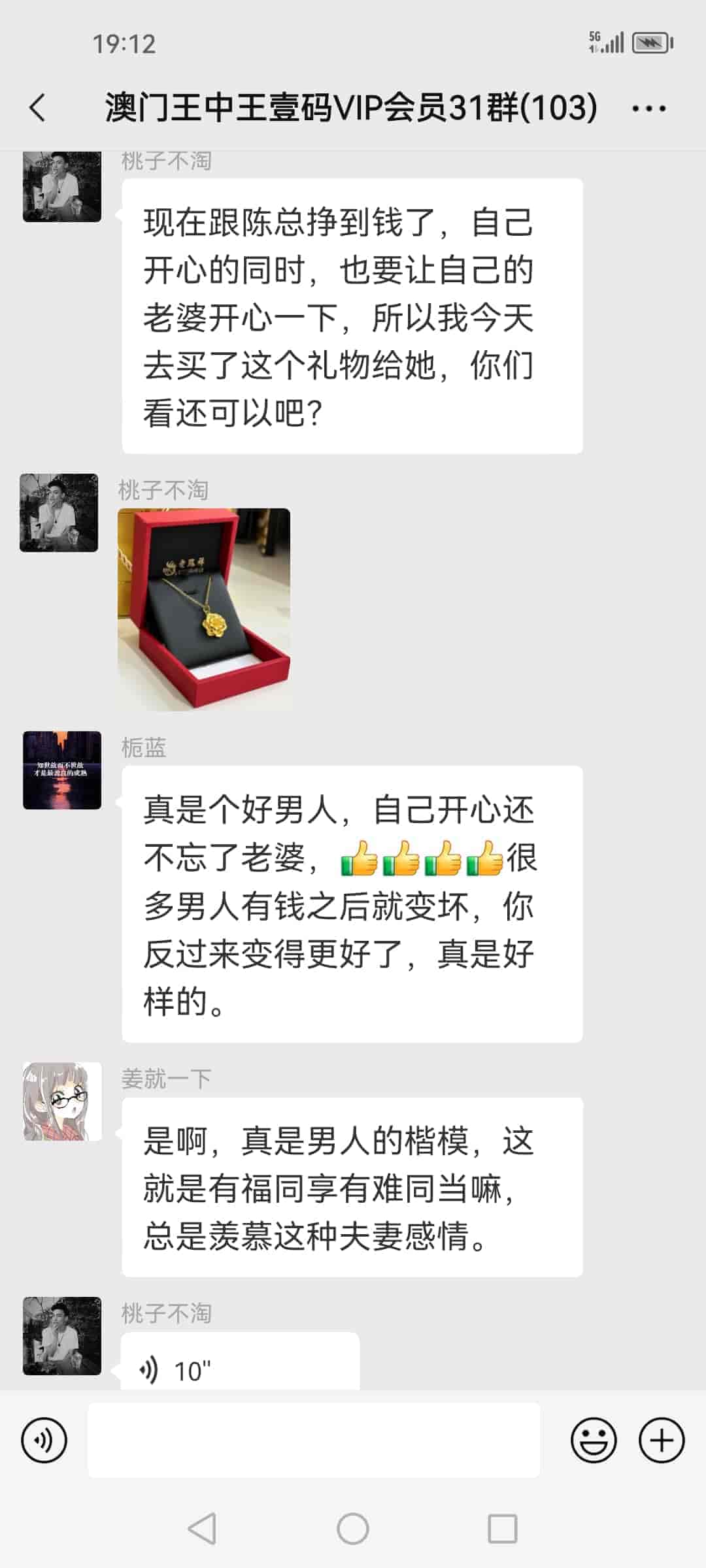Tap the system home button
The width and height of the screenshot is (706, 1568).
353,1529
